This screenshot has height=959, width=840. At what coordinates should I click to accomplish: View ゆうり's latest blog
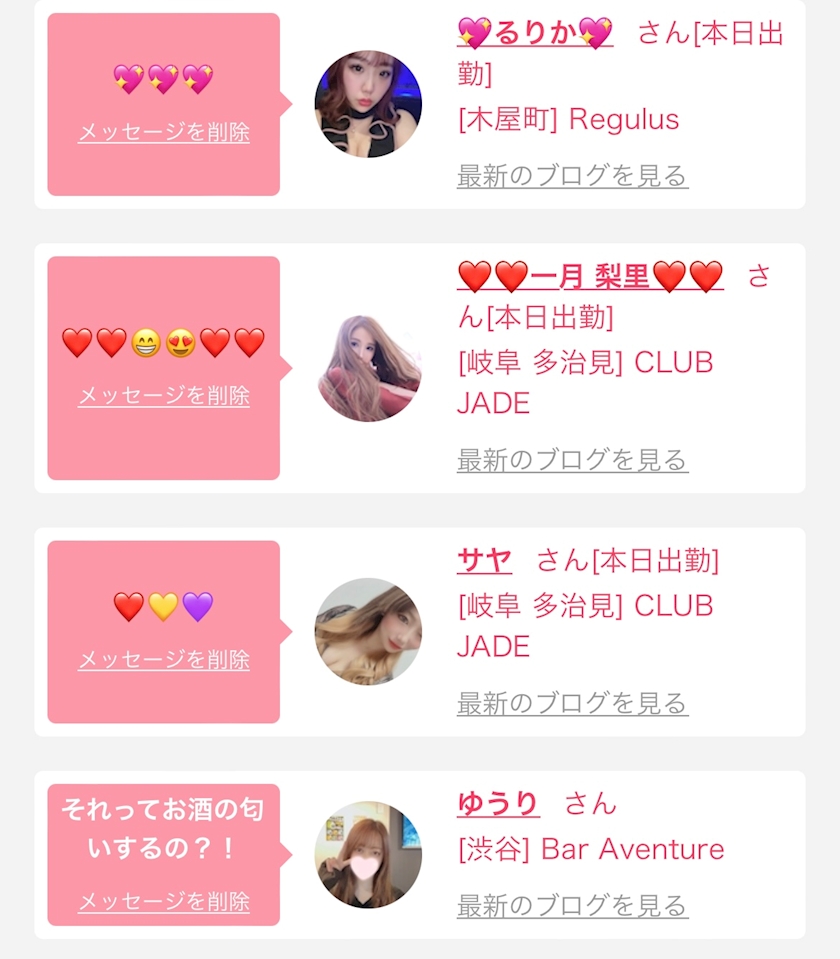click(572, 906)
